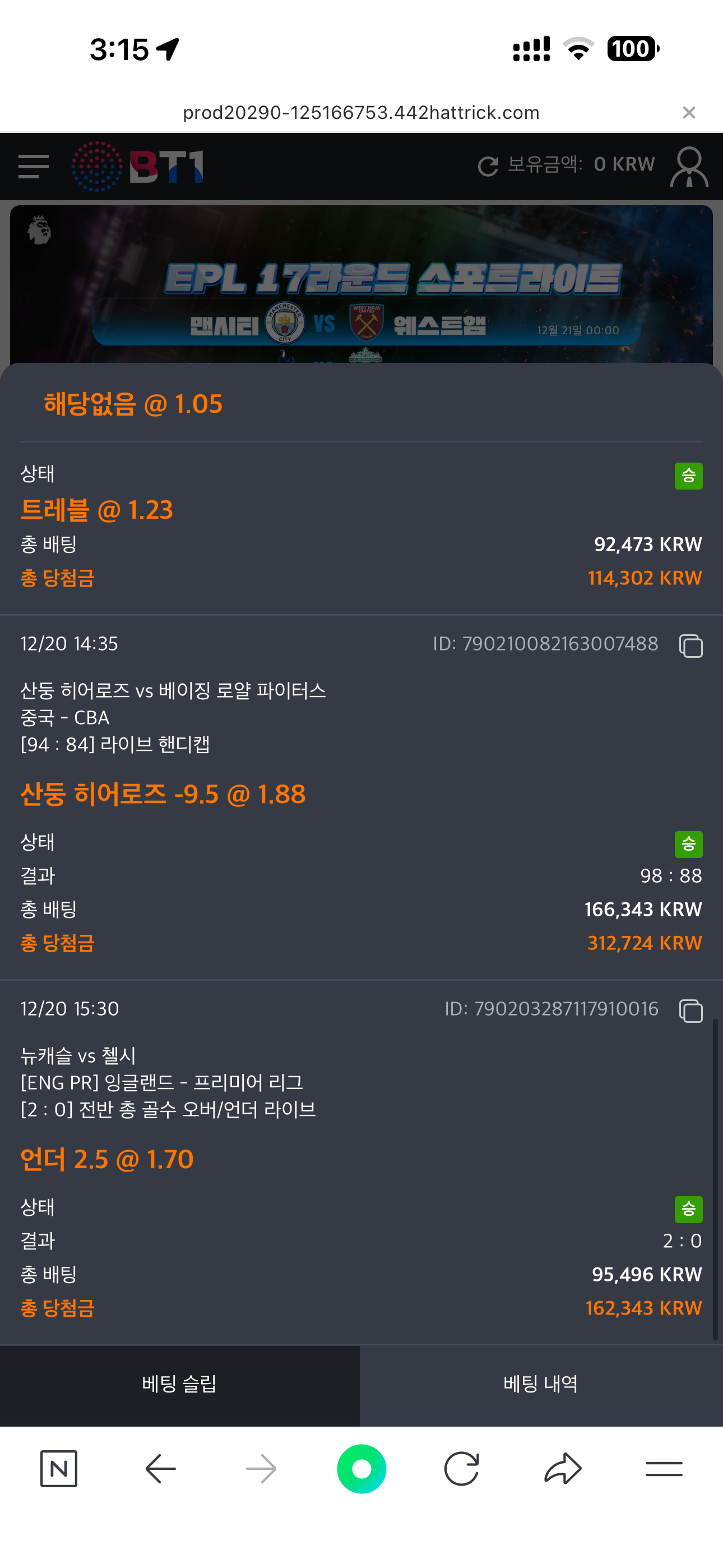Image resolution: width=723 pixels, height=1568 pixels.
Task: Switch to the 베팅 슬립 tab
Action: [179, 1385]
